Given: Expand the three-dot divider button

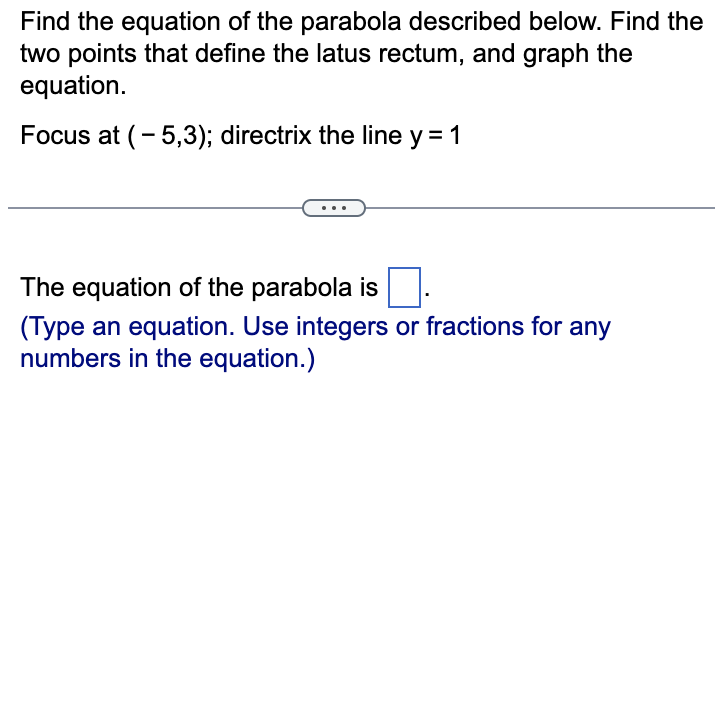Looking at the screenshot, I should point(335,209).
